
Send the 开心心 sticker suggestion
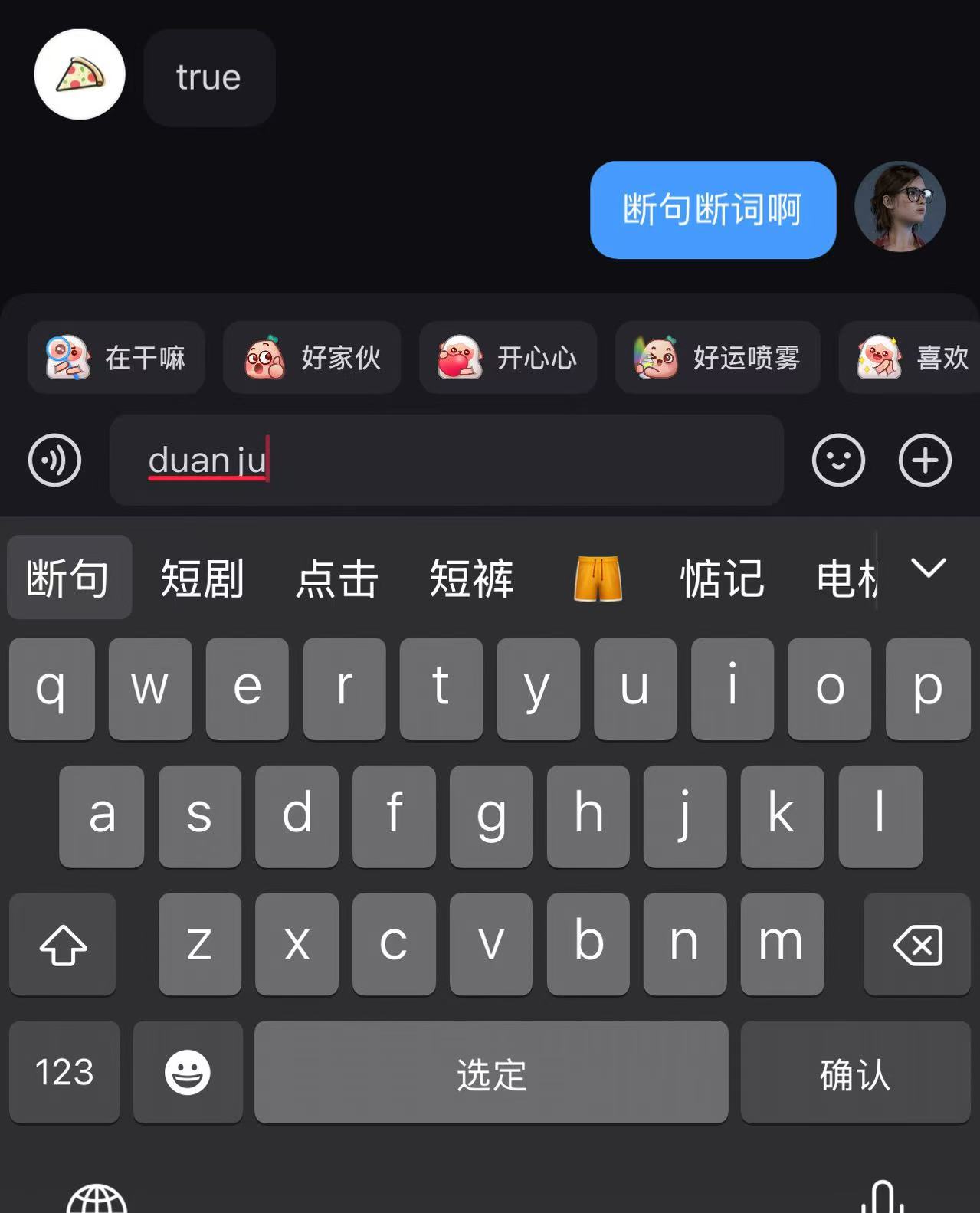[x=507, y=358]
